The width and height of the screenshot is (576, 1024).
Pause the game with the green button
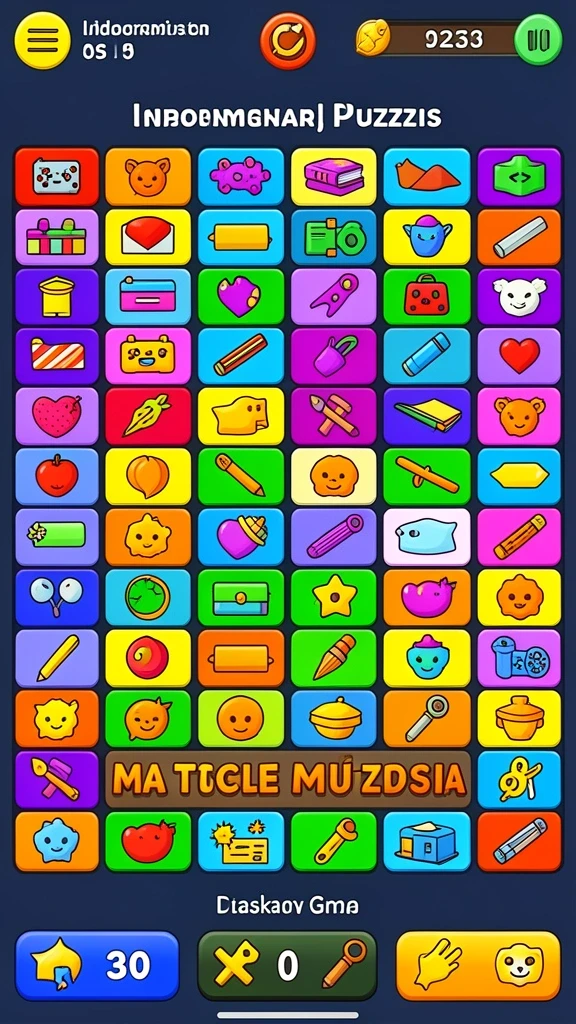tap(538, 40)
